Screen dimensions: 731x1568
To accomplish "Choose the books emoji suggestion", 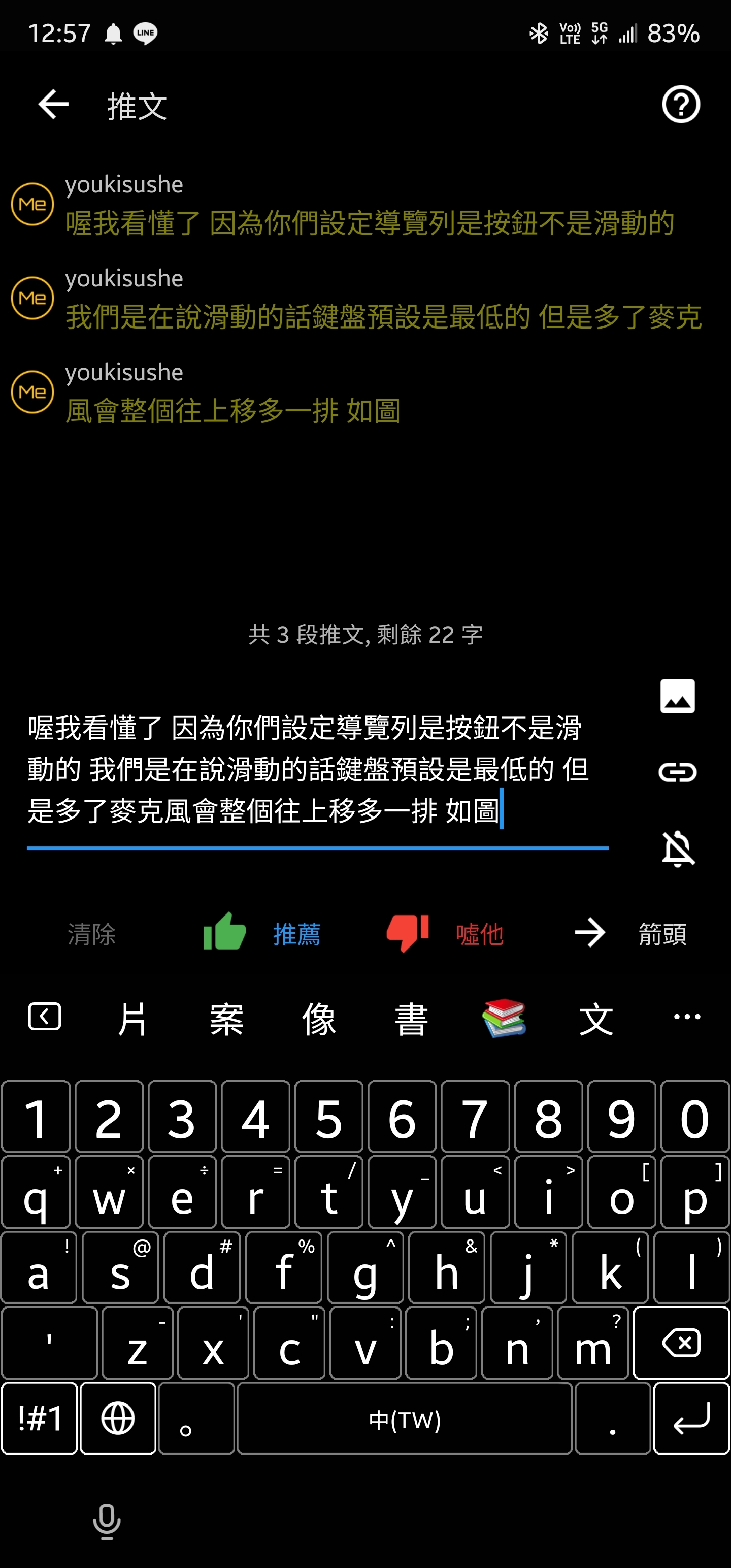I will pos(504,1018).
